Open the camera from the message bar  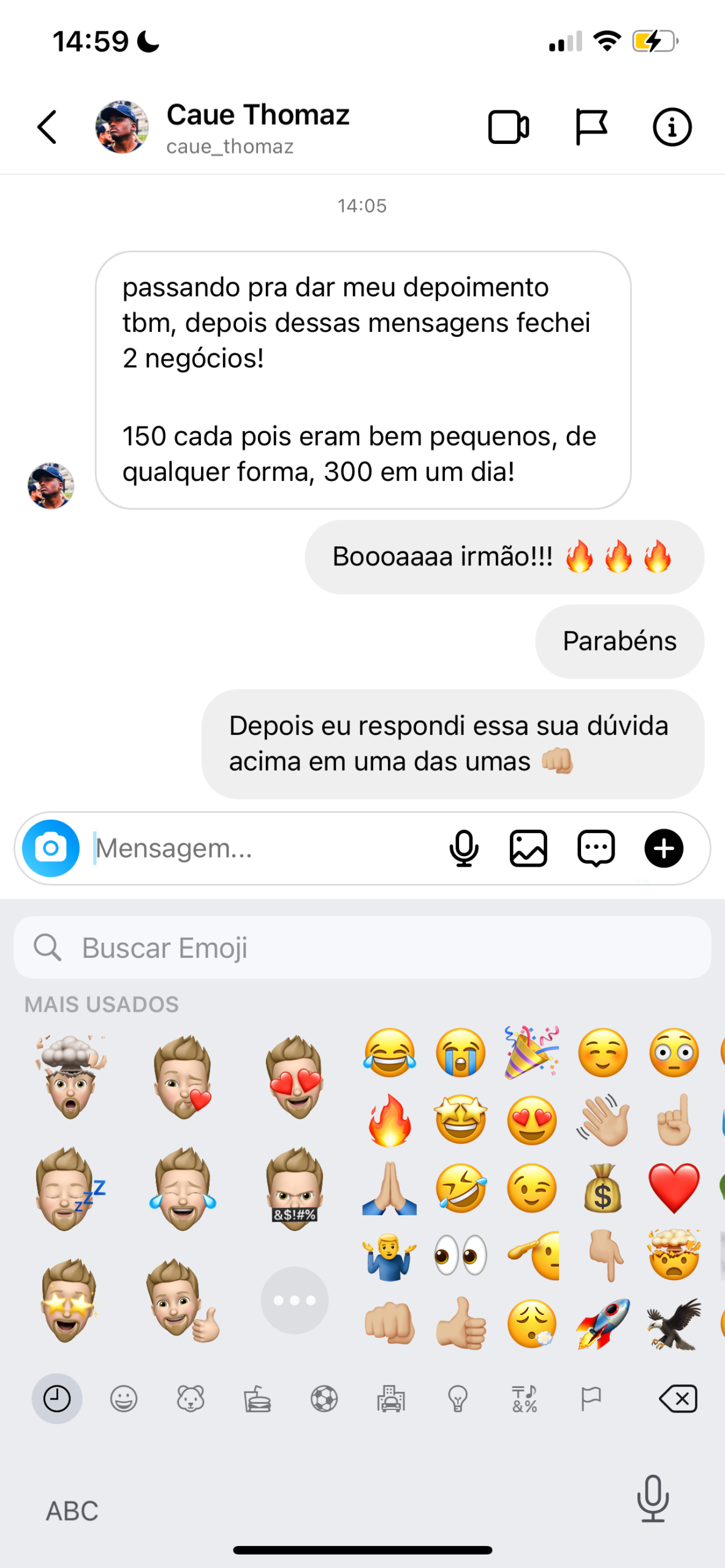51,848
